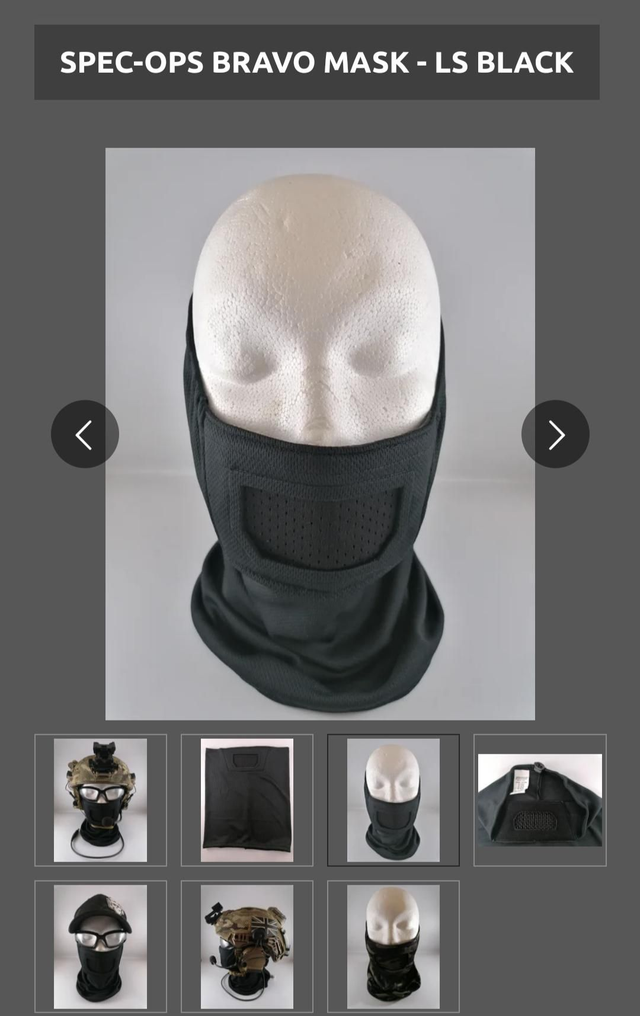Select thumbnail of mask on white mannequin
Screen dimensions: 640x1016
[393, 800]
